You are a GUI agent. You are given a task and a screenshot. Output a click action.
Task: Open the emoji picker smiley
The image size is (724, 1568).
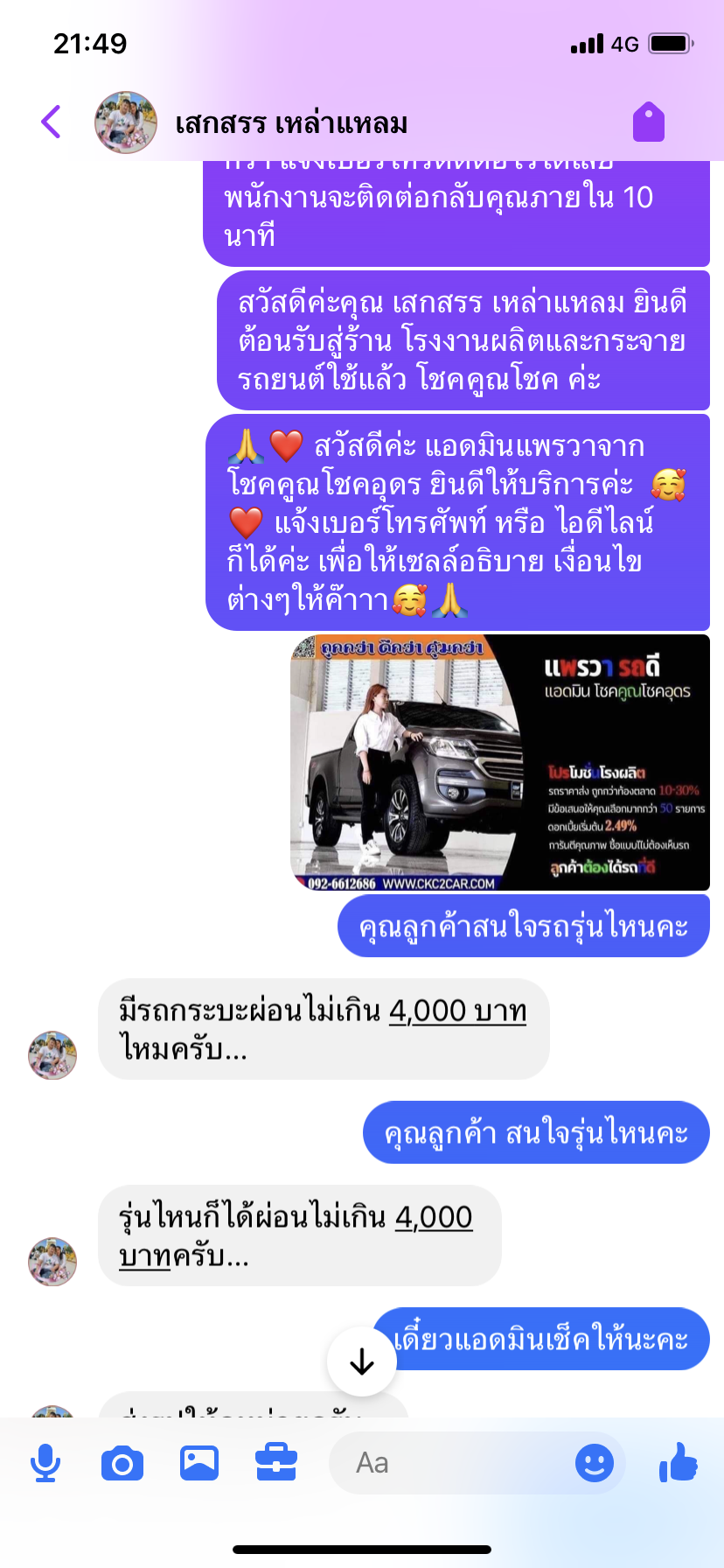(x=595, y=1463)
